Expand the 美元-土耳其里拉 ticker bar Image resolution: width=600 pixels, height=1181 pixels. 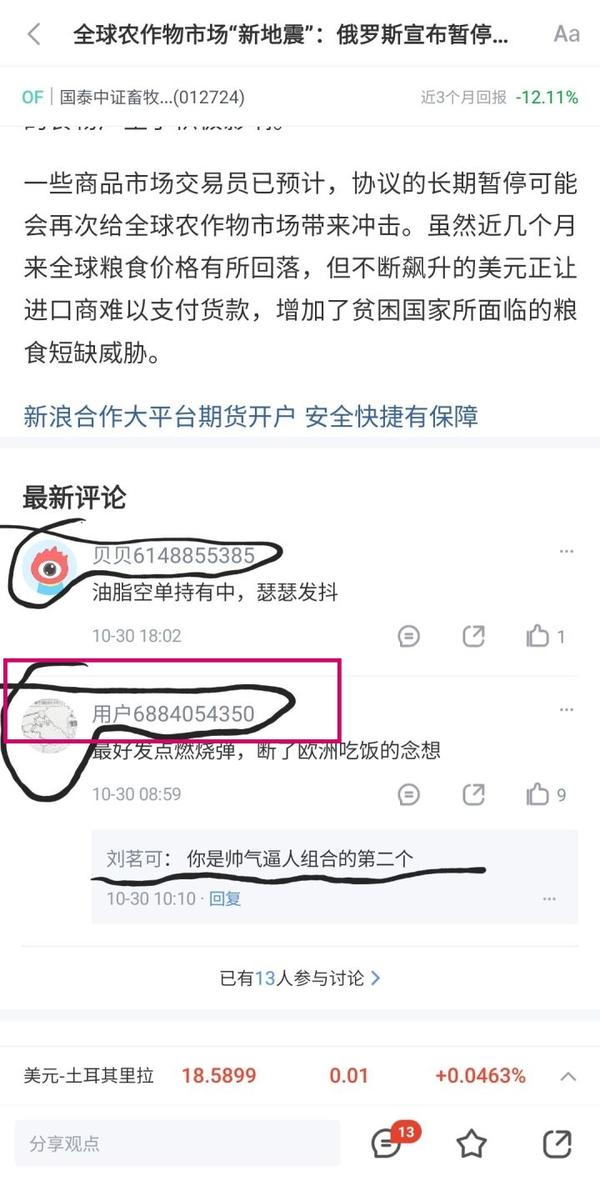coord(568,1076)
